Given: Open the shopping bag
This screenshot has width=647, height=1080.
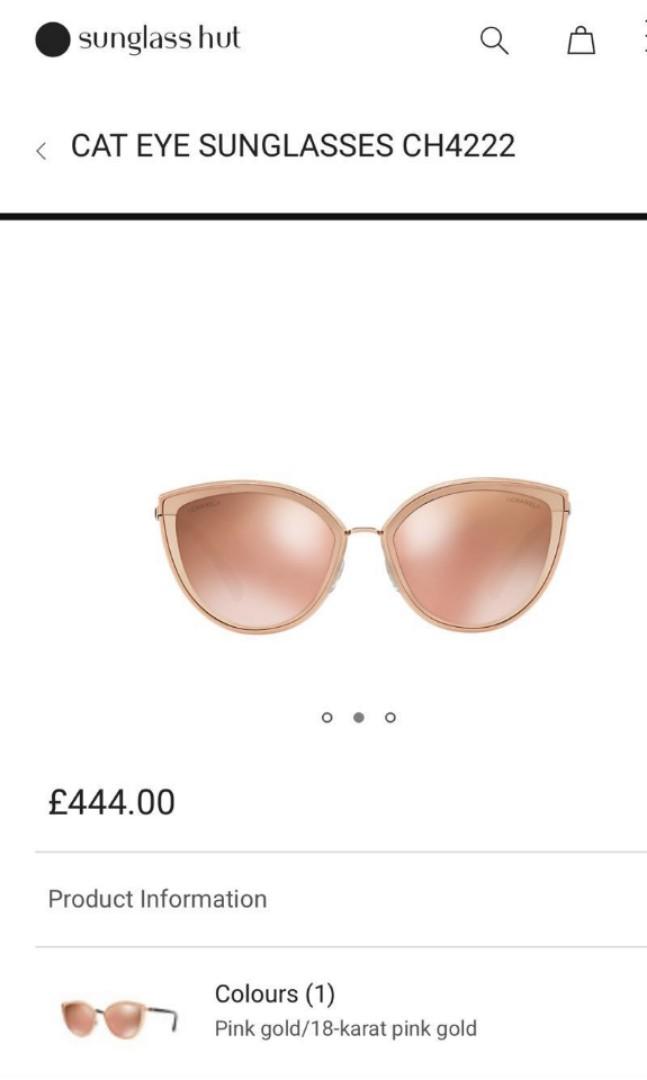Looking at the screenshot, I should [x=581, y=41].
